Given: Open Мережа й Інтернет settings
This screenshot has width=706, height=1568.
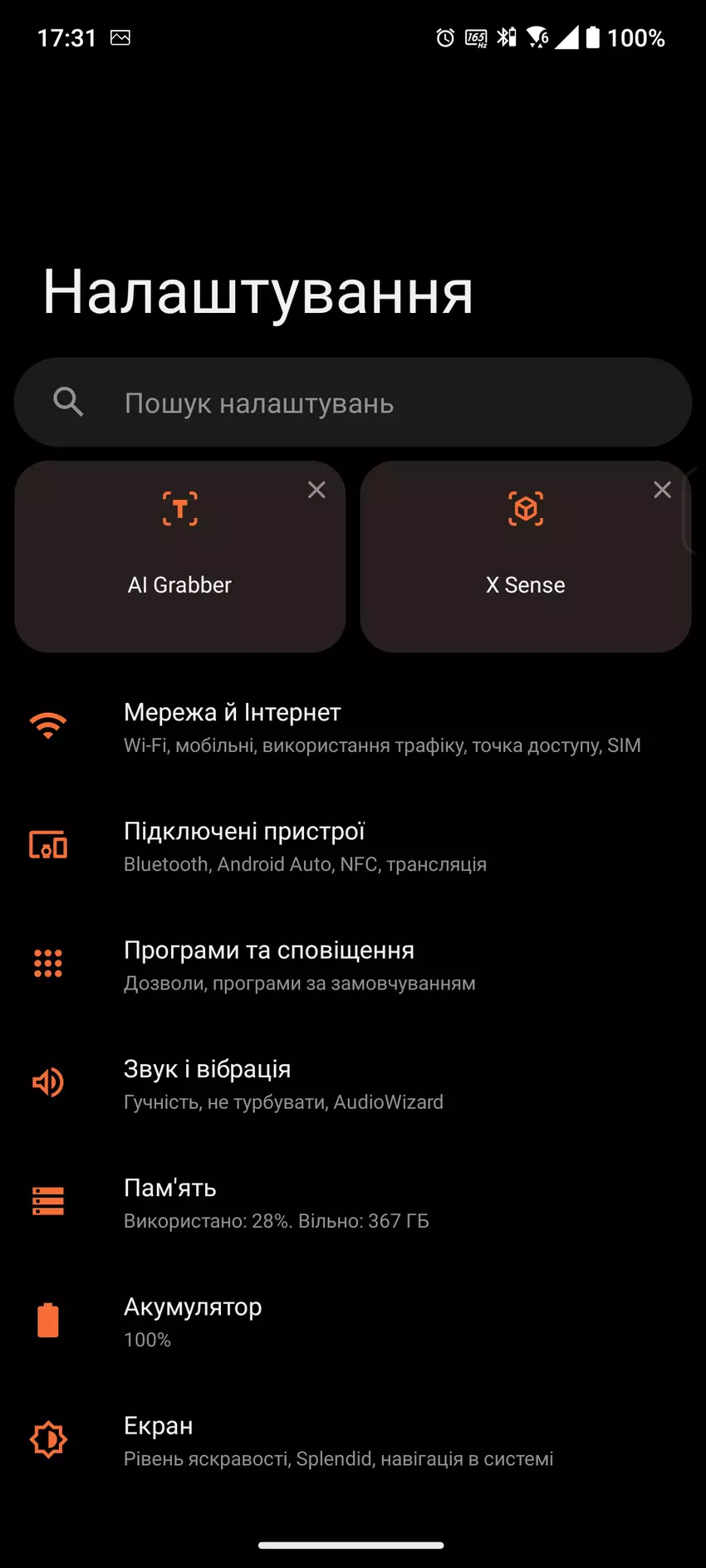Looking at the screenshot, I should [352, 727].
